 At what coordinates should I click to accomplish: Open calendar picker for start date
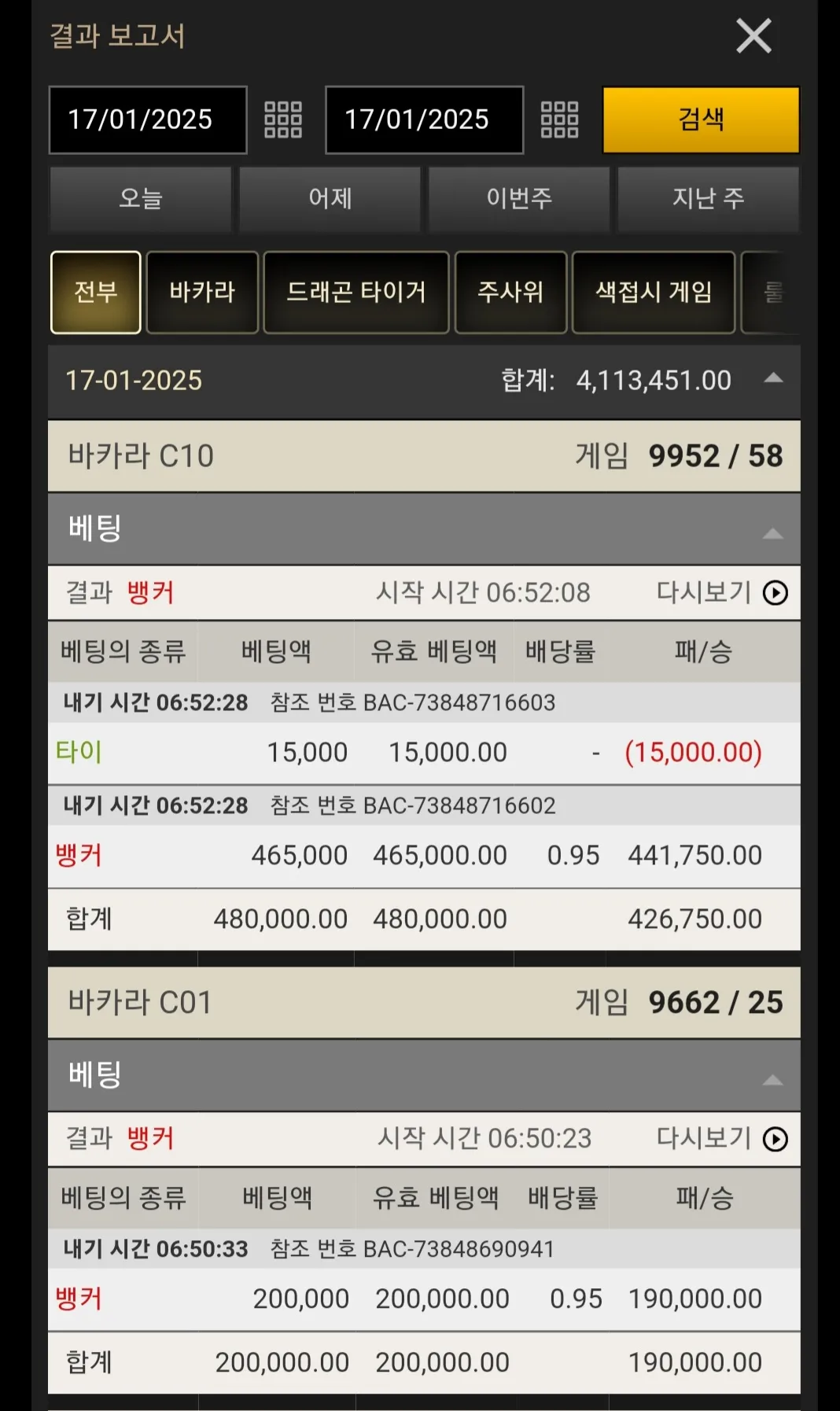click(x=283, y=120)
